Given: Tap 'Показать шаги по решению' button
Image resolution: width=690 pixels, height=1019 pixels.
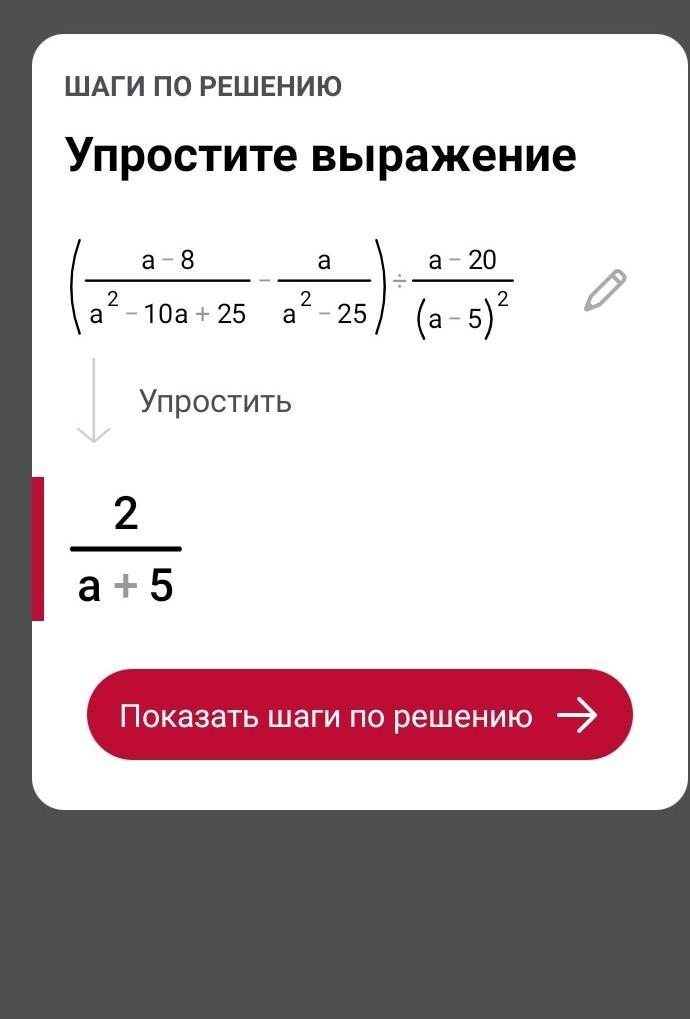Looking at the screenshot, I should [360, 715].
